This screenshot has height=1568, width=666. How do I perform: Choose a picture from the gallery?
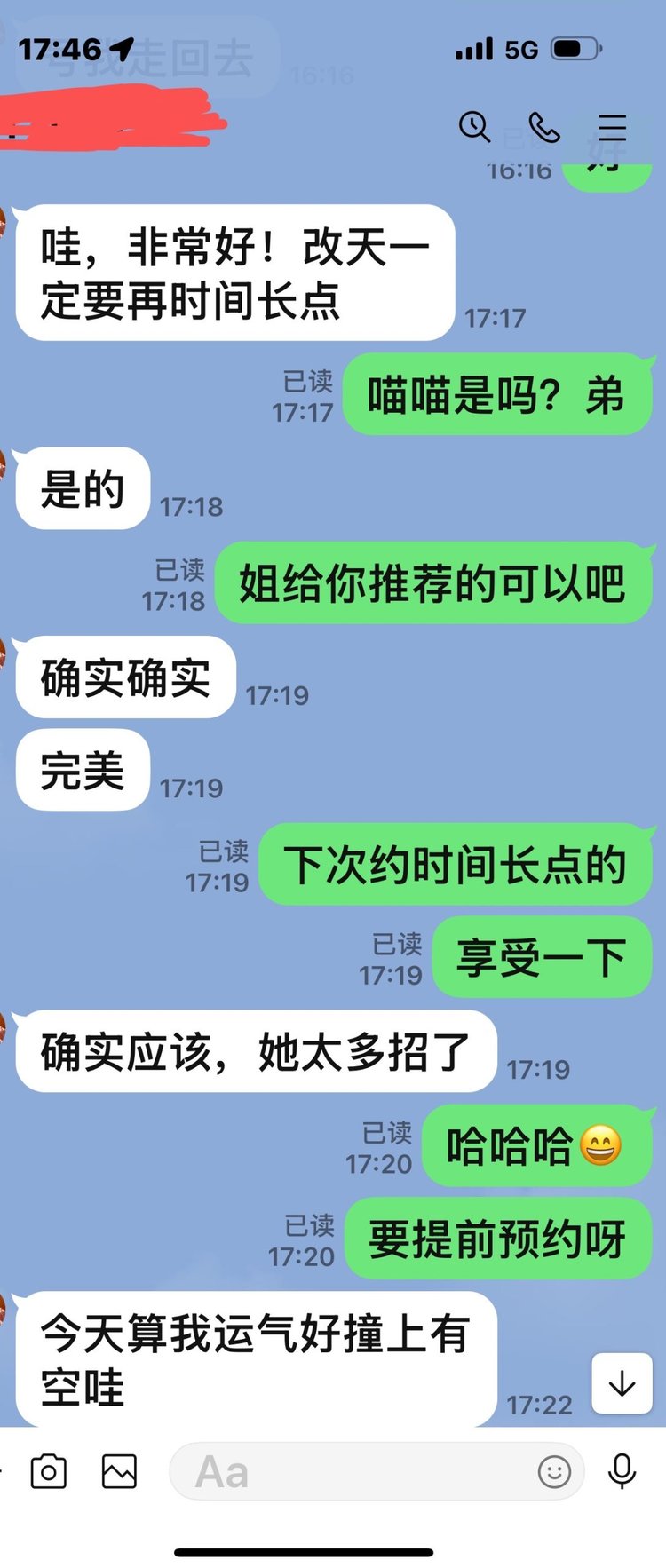coord(119,1471)
